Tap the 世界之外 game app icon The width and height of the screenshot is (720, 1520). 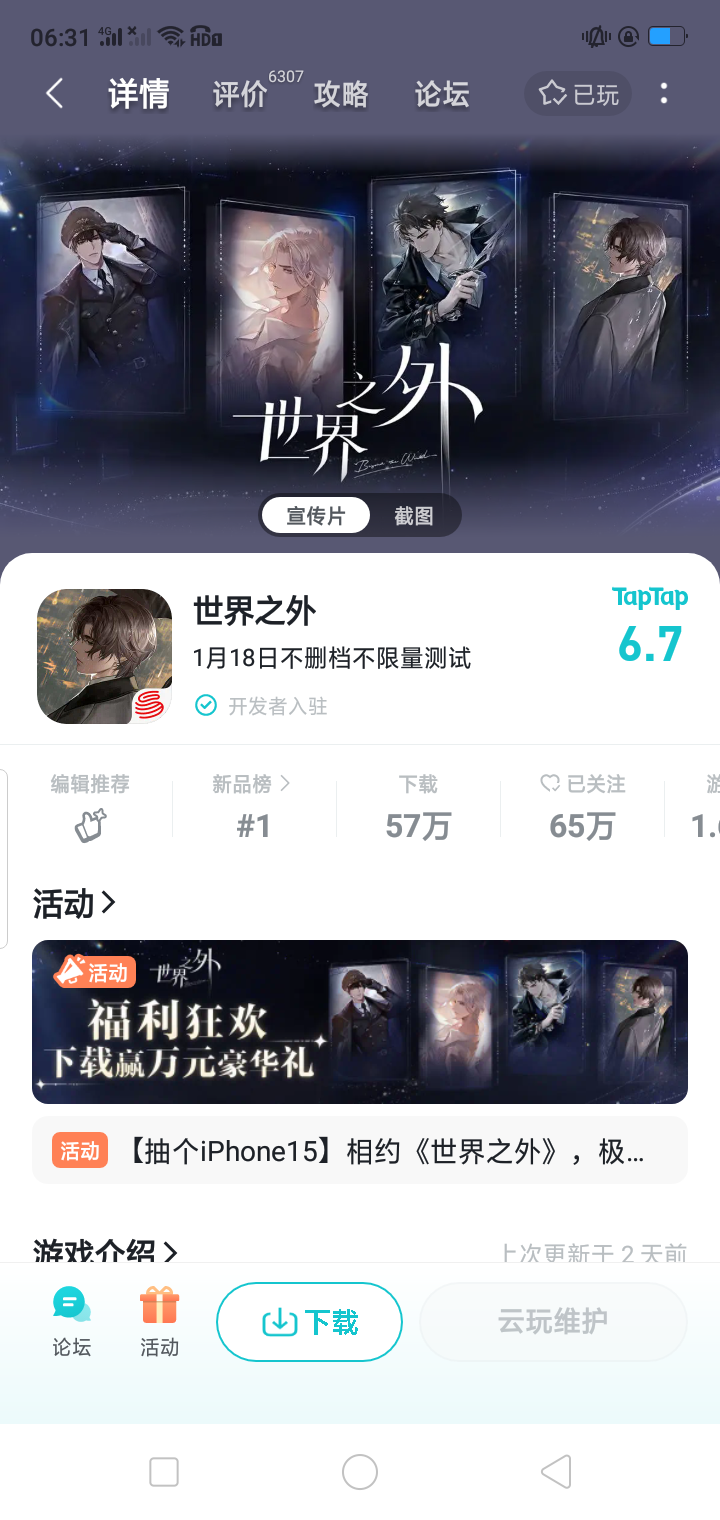104,656
